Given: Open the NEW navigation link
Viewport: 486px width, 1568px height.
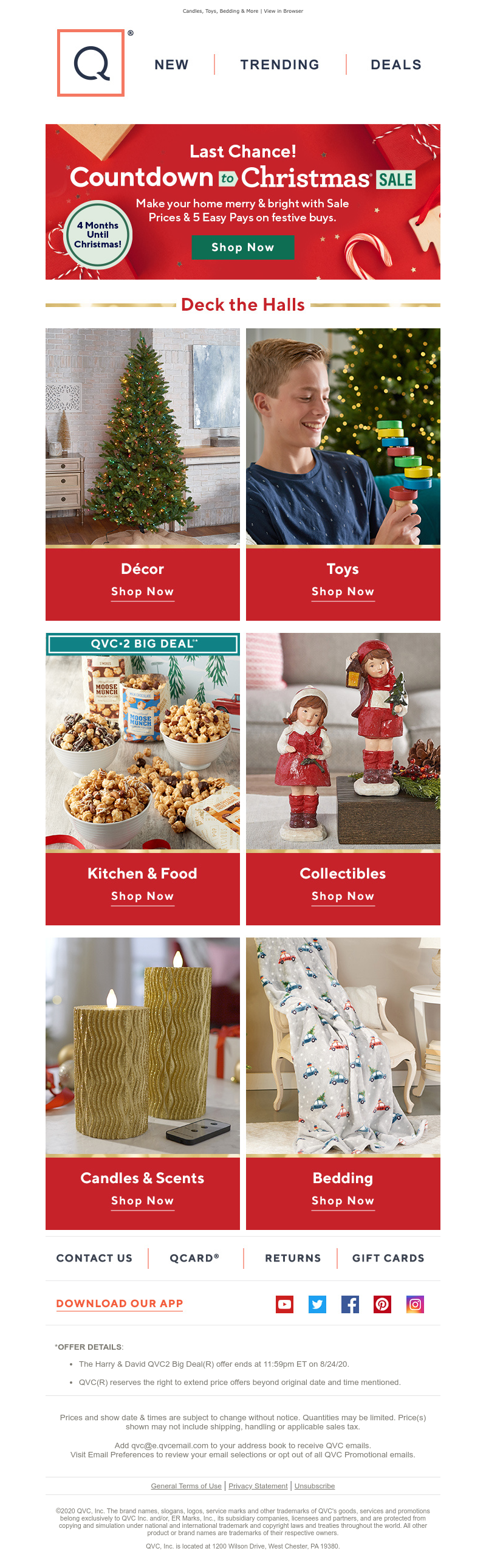Looking at the screenshot, I should pos(171,64).
